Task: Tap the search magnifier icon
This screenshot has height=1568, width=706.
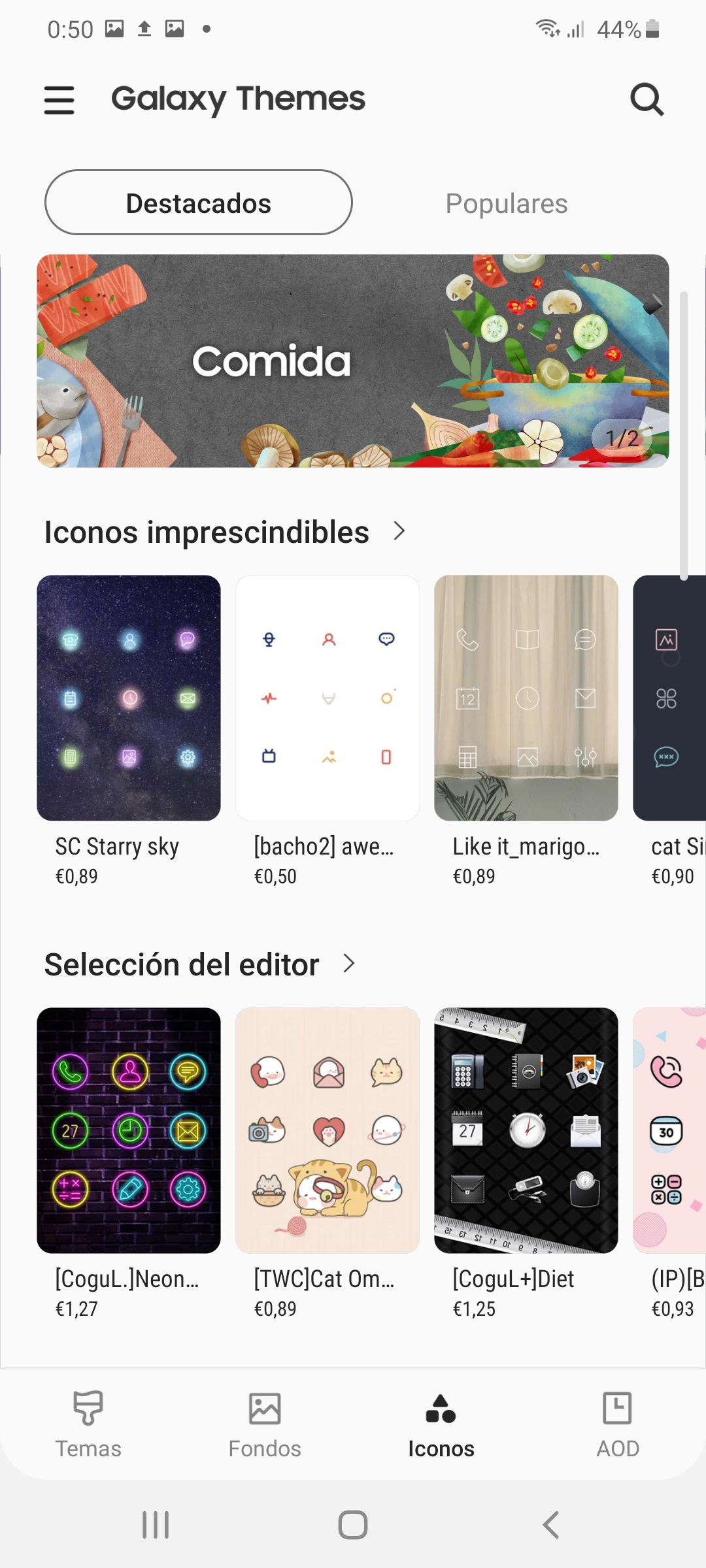Action: [647, 99]
